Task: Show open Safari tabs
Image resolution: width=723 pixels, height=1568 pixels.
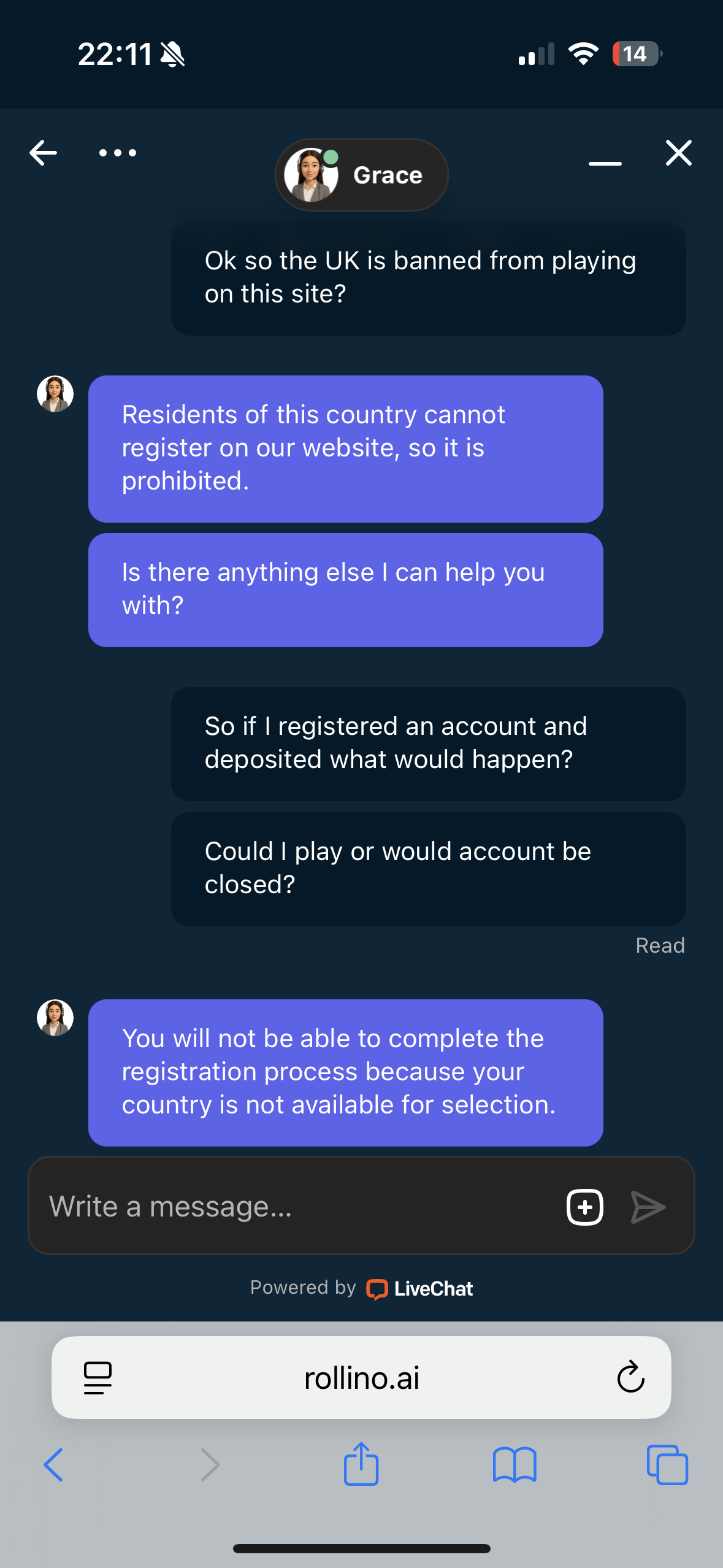Action: [667, 1465]
